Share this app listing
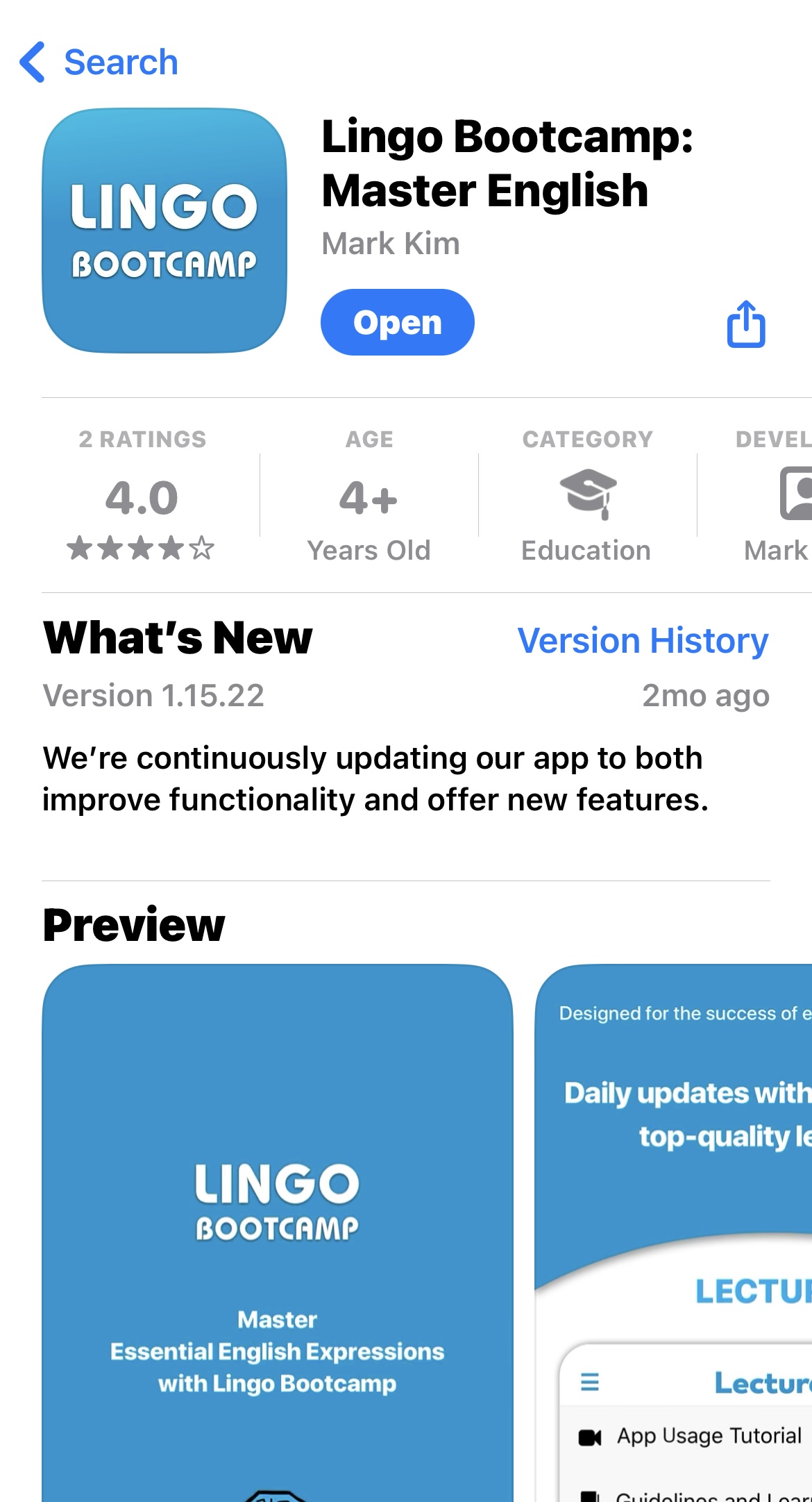This screenshot has height=1502, width=812. pyautogui.click(x=745, y=324)
